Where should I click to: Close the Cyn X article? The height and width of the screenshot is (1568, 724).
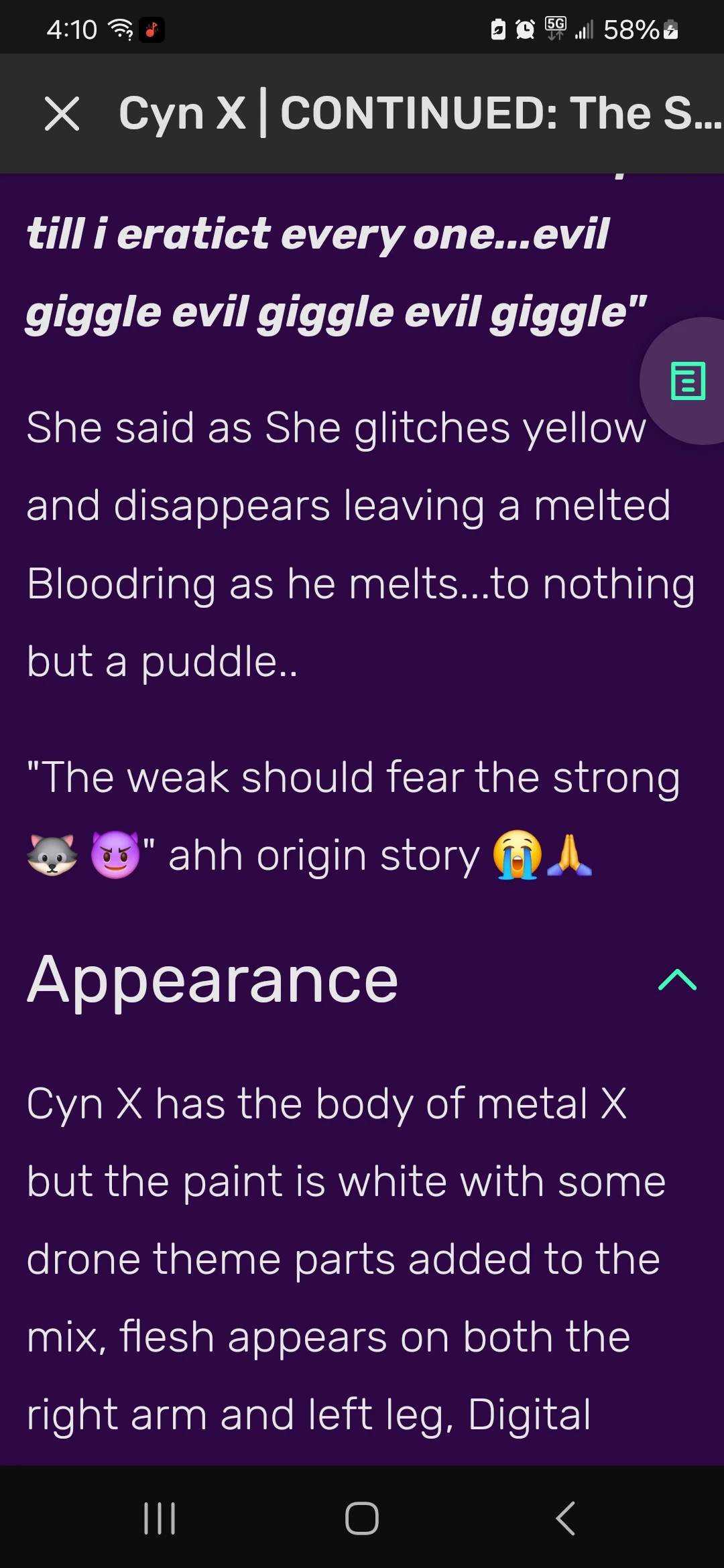[x=61, y=113]
